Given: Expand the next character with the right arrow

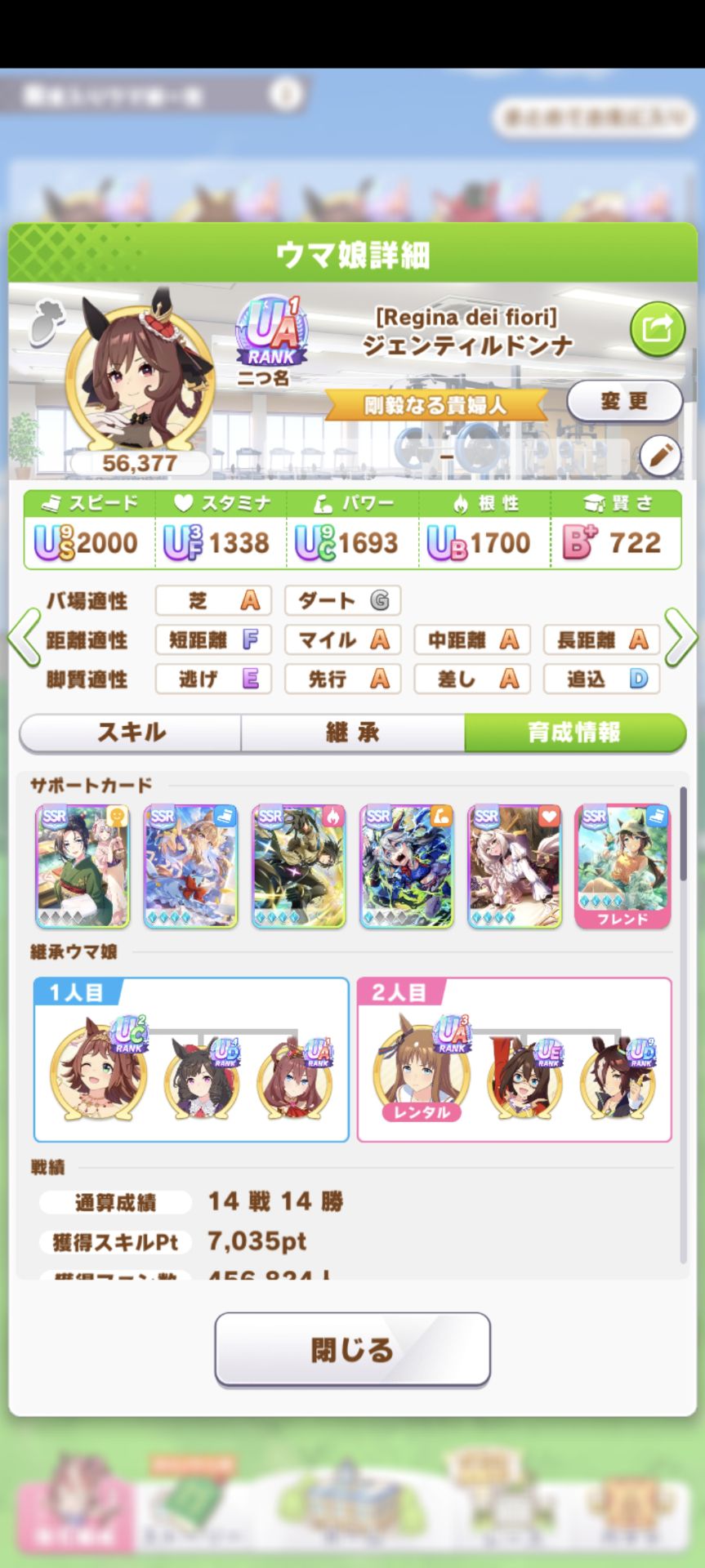Looking at the screenshot, I should point(679,637).
